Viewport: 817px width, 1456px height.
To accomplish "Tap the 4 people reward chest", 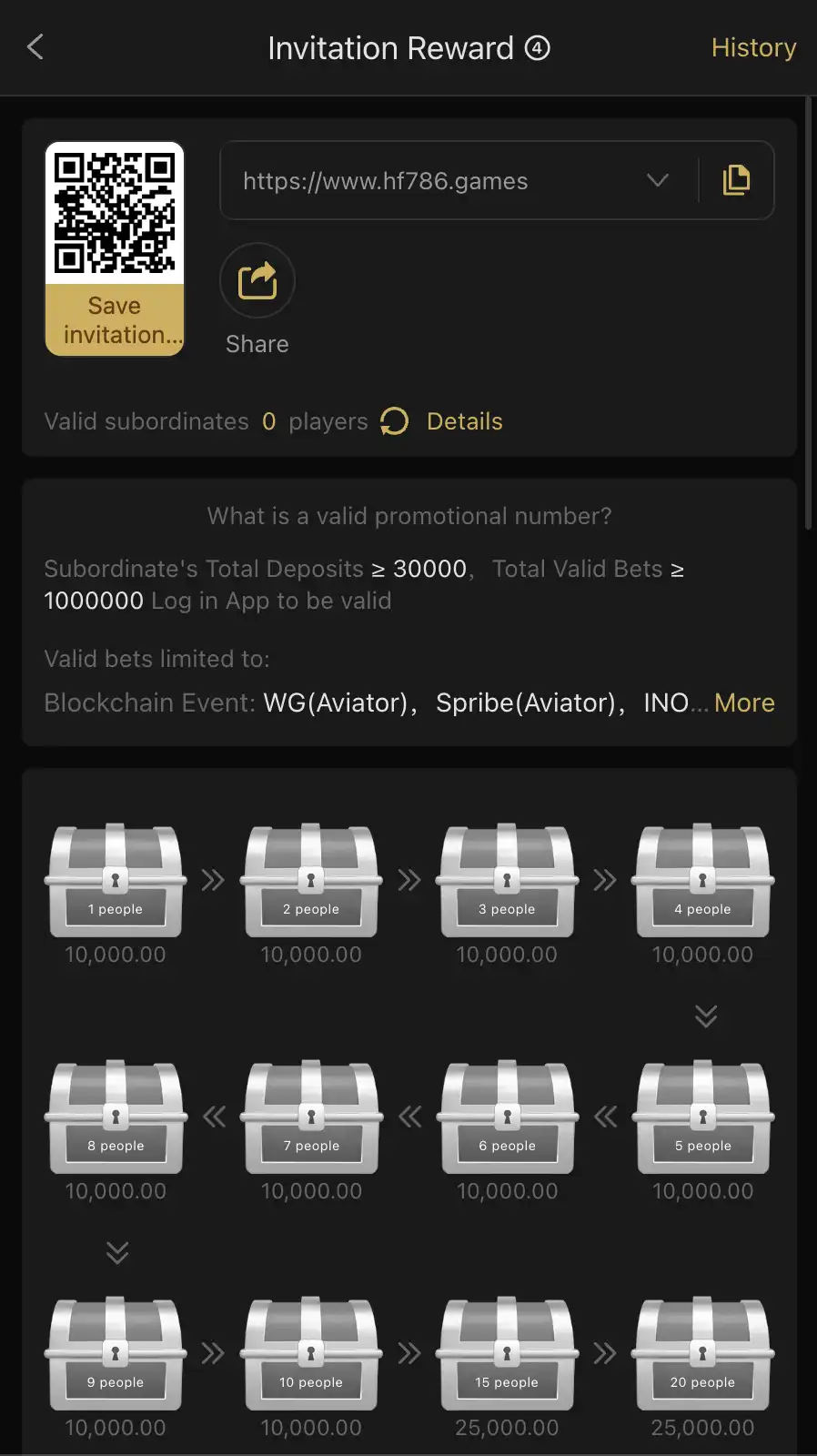I will coord(702,881).
